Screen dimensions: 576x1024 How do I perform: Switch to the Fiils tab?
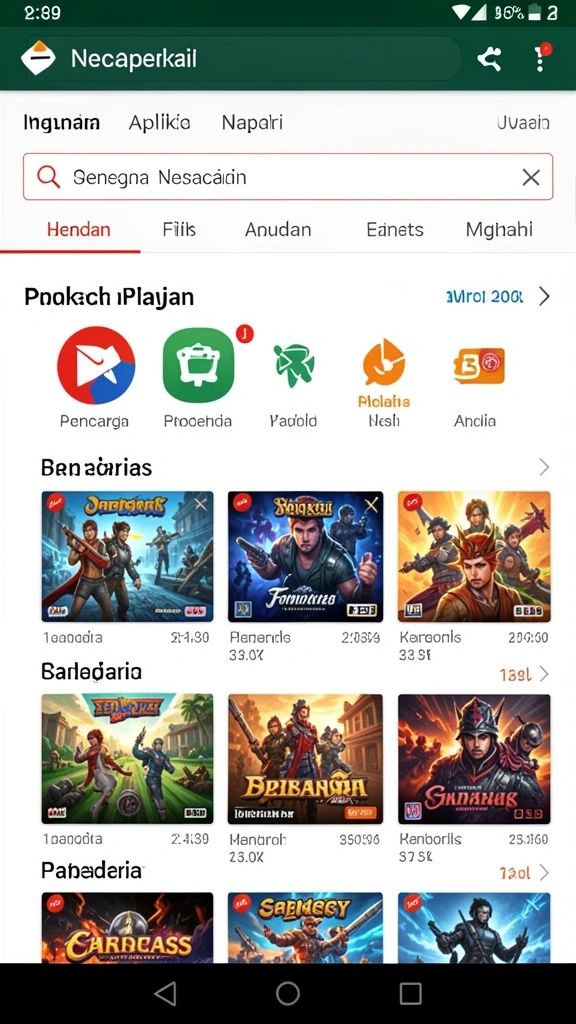(x=179, y=229)
